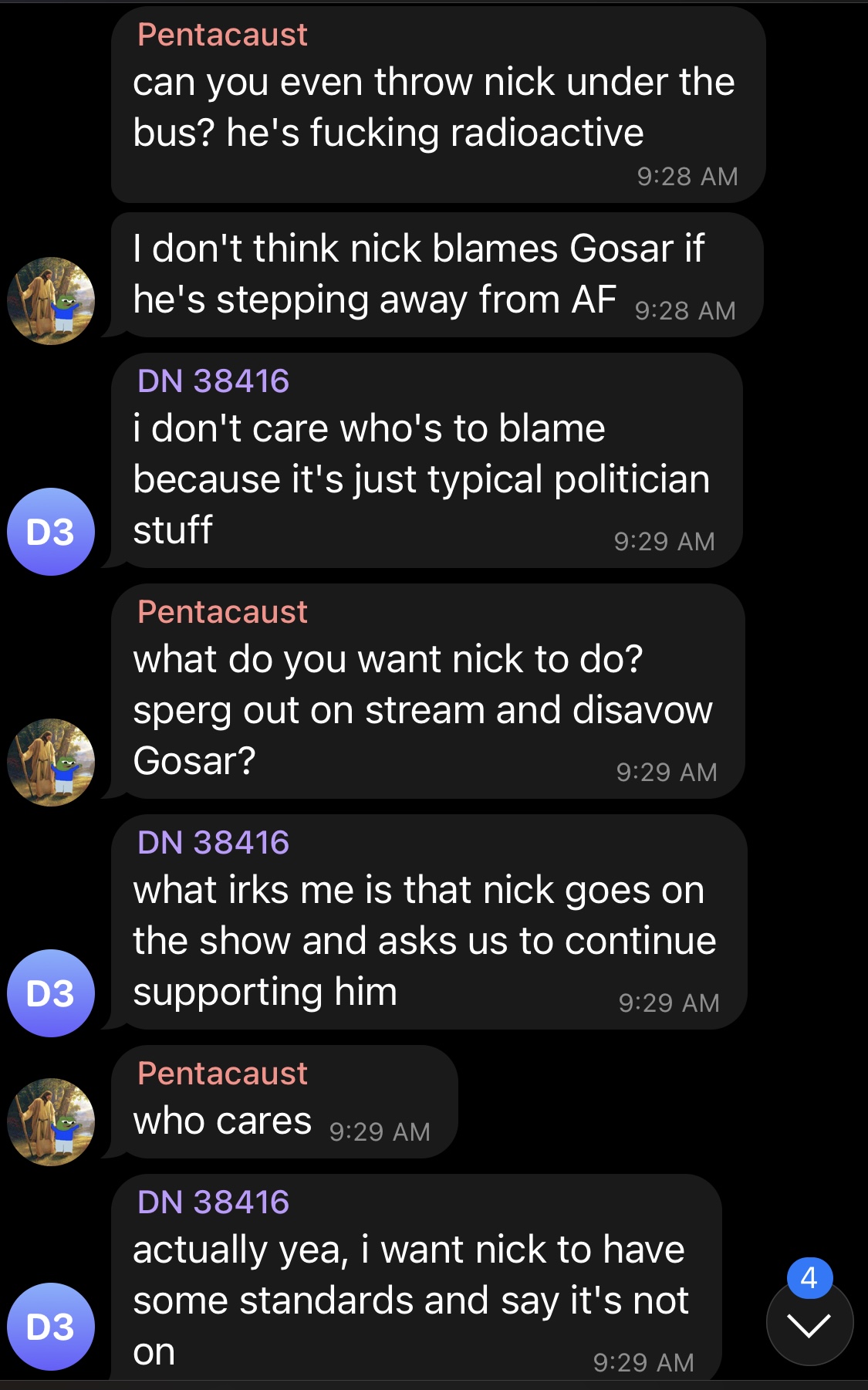Jump to latest messages with down arrow

(x=809, y=1324)
